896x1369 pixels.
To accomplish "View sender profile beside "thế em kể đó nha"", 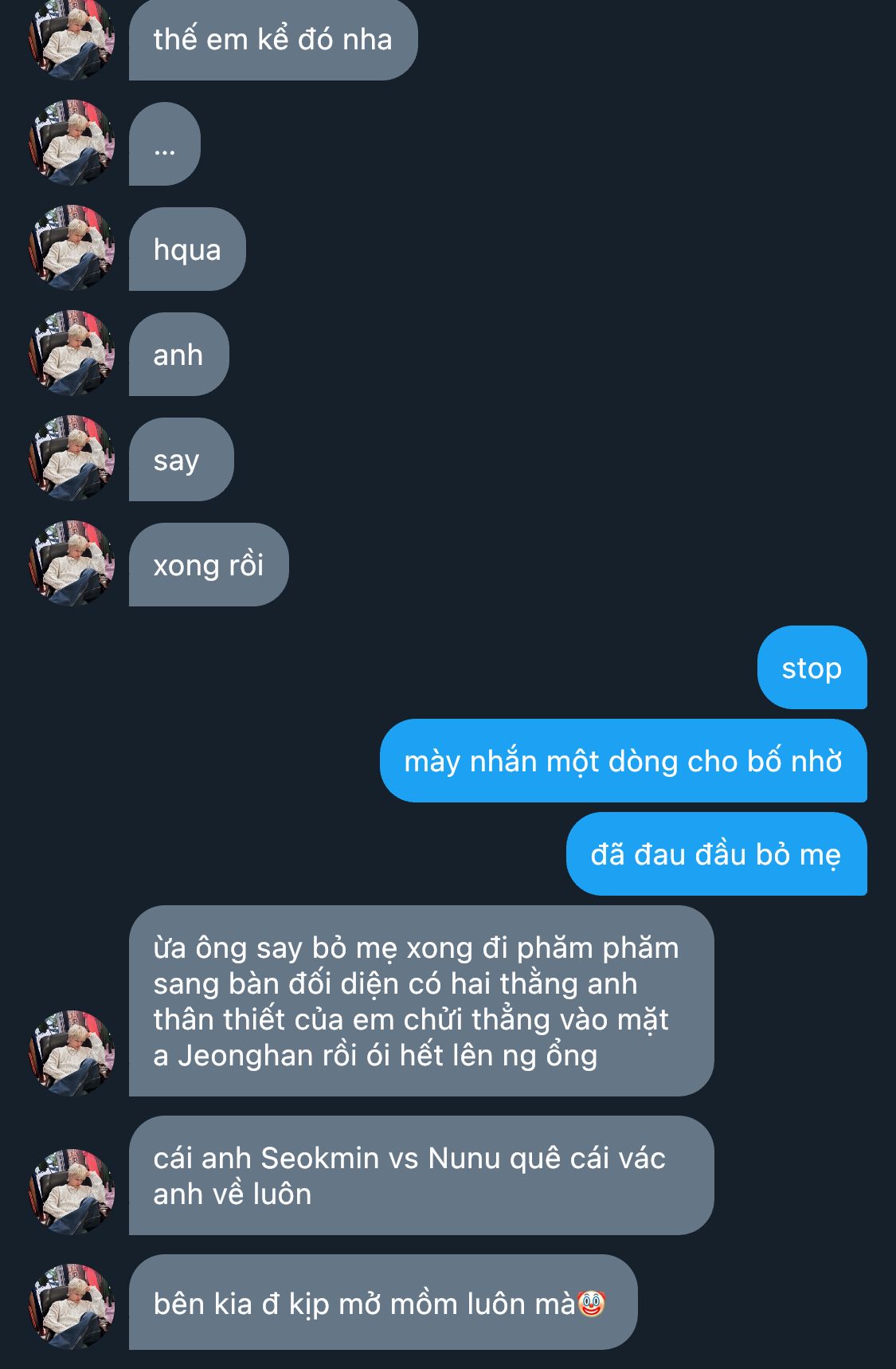I will coord(72,38).
